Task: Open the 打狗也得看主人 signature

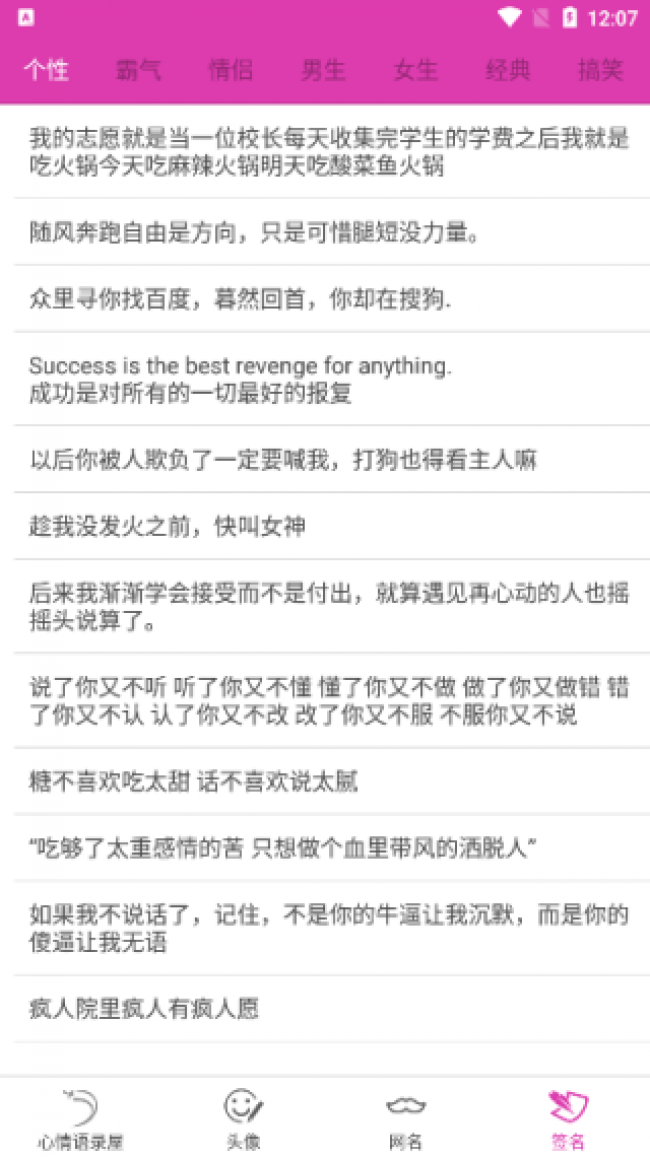Action: 325,459
